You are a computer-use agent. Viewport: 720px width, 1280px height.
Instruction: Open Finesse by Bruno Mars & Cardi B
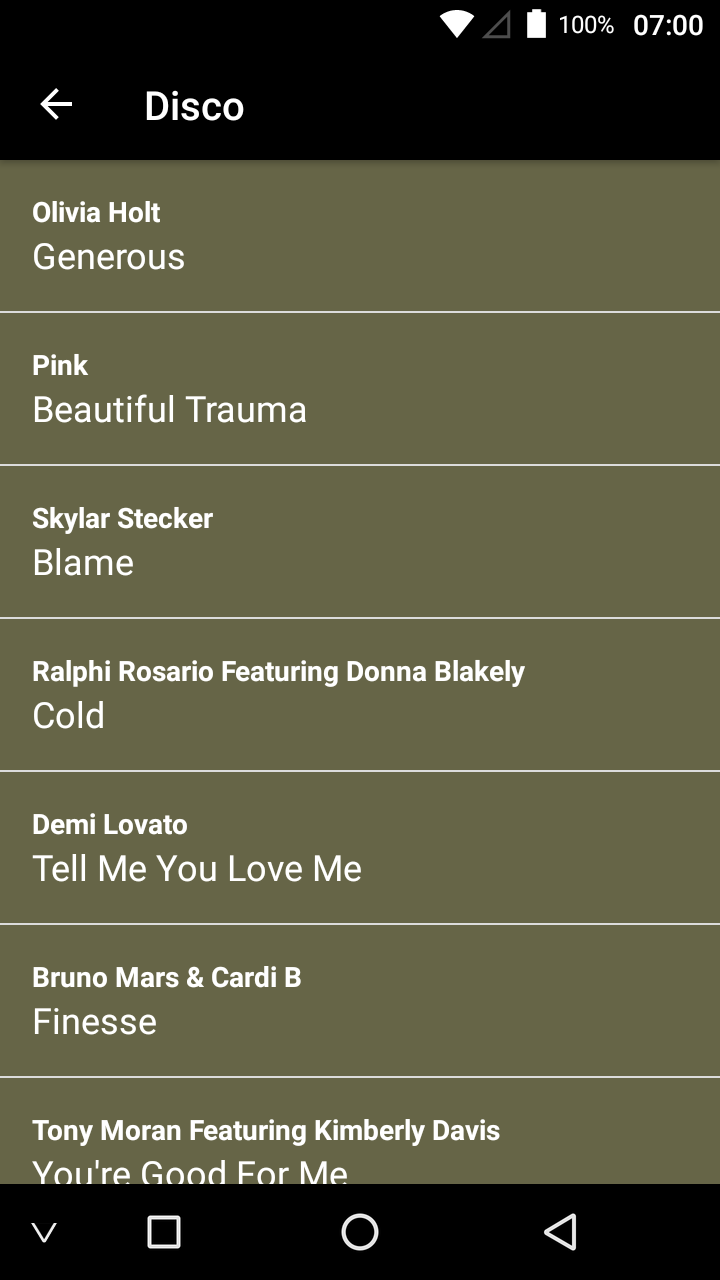click(360, 1001)
